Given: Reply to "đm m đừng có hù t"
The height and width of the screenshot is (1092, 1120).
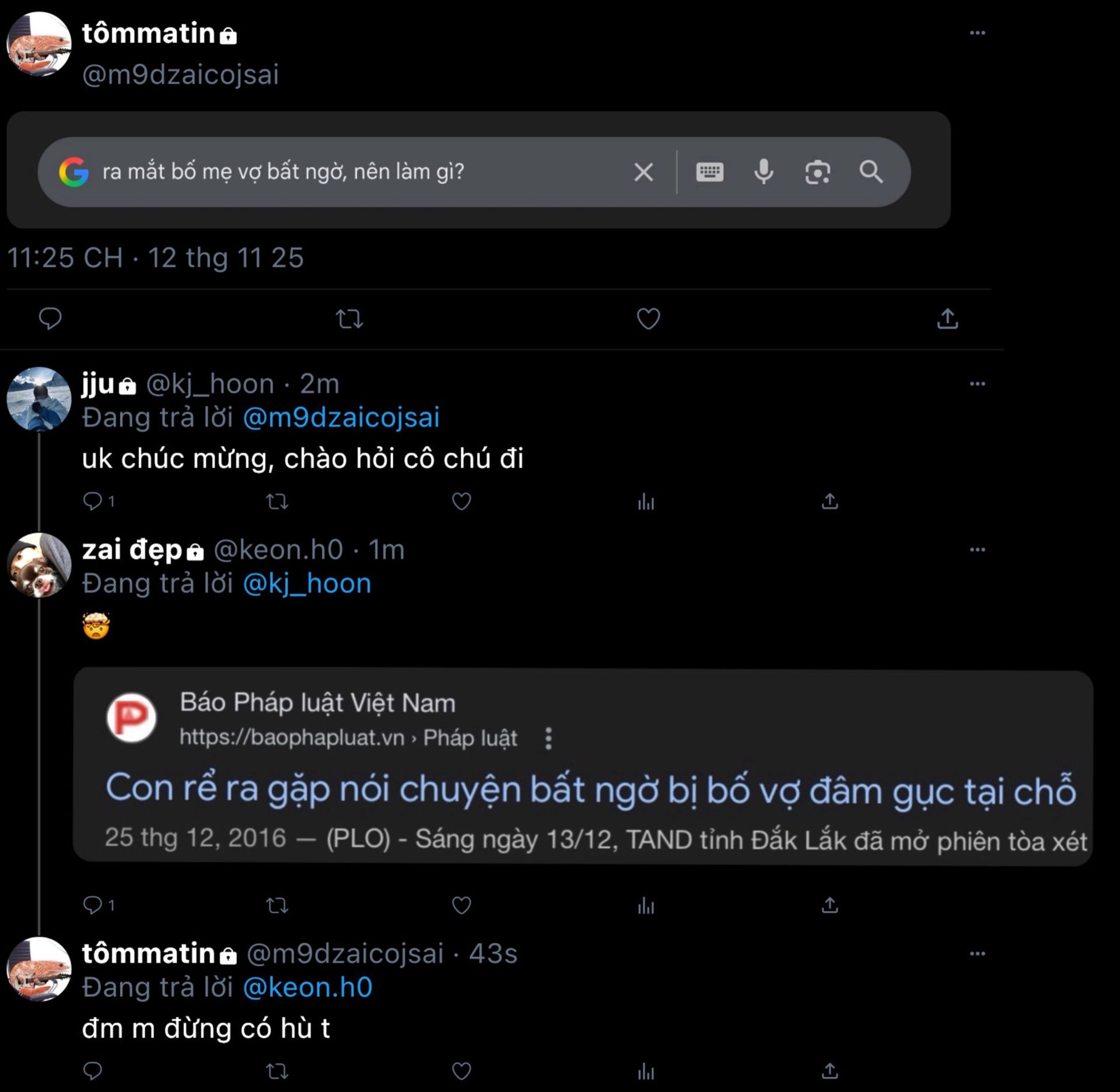Looking at the screenshot, I should coord(93,1070).
